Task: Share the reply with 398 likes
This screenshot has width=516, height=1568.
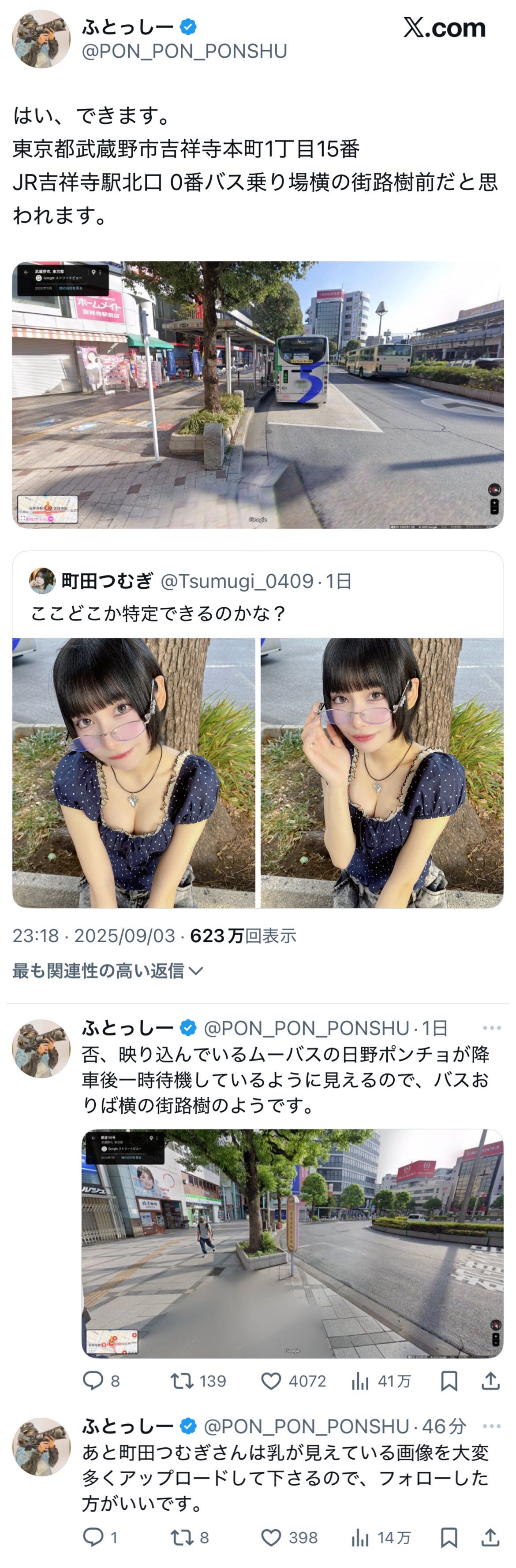Action: coord(490,1537)
